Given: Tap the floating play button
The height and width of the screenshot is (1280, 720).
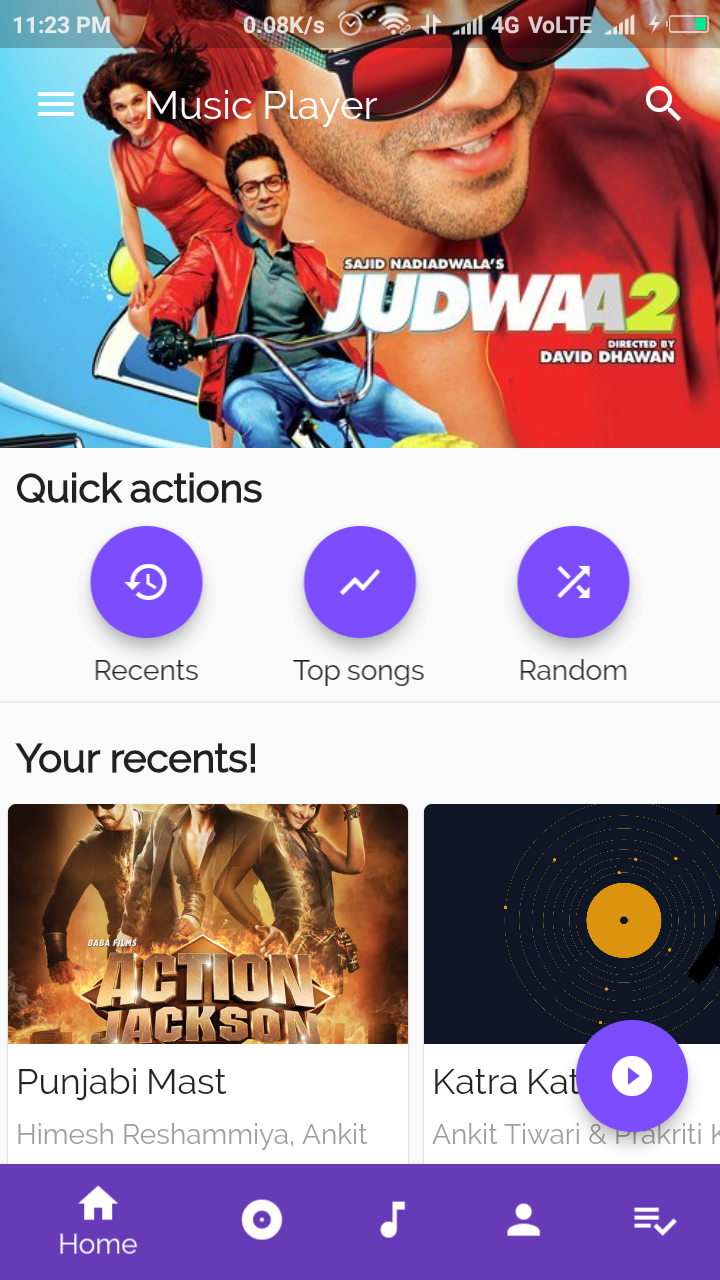Looking at the screenshot, I should click(x=632, y=1076).
